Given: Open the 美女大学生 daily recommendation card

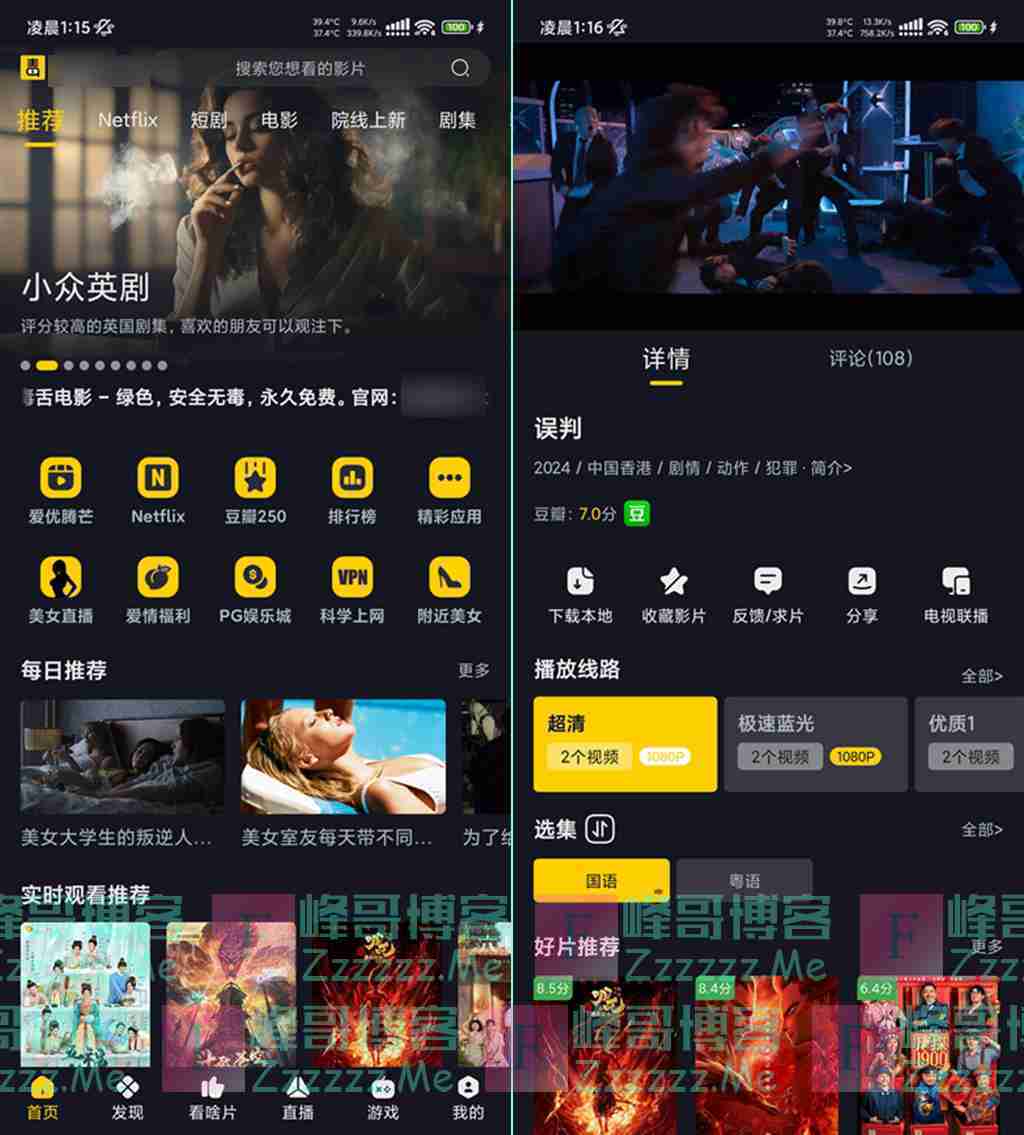Looking at the screenshot, I should 123,770.
